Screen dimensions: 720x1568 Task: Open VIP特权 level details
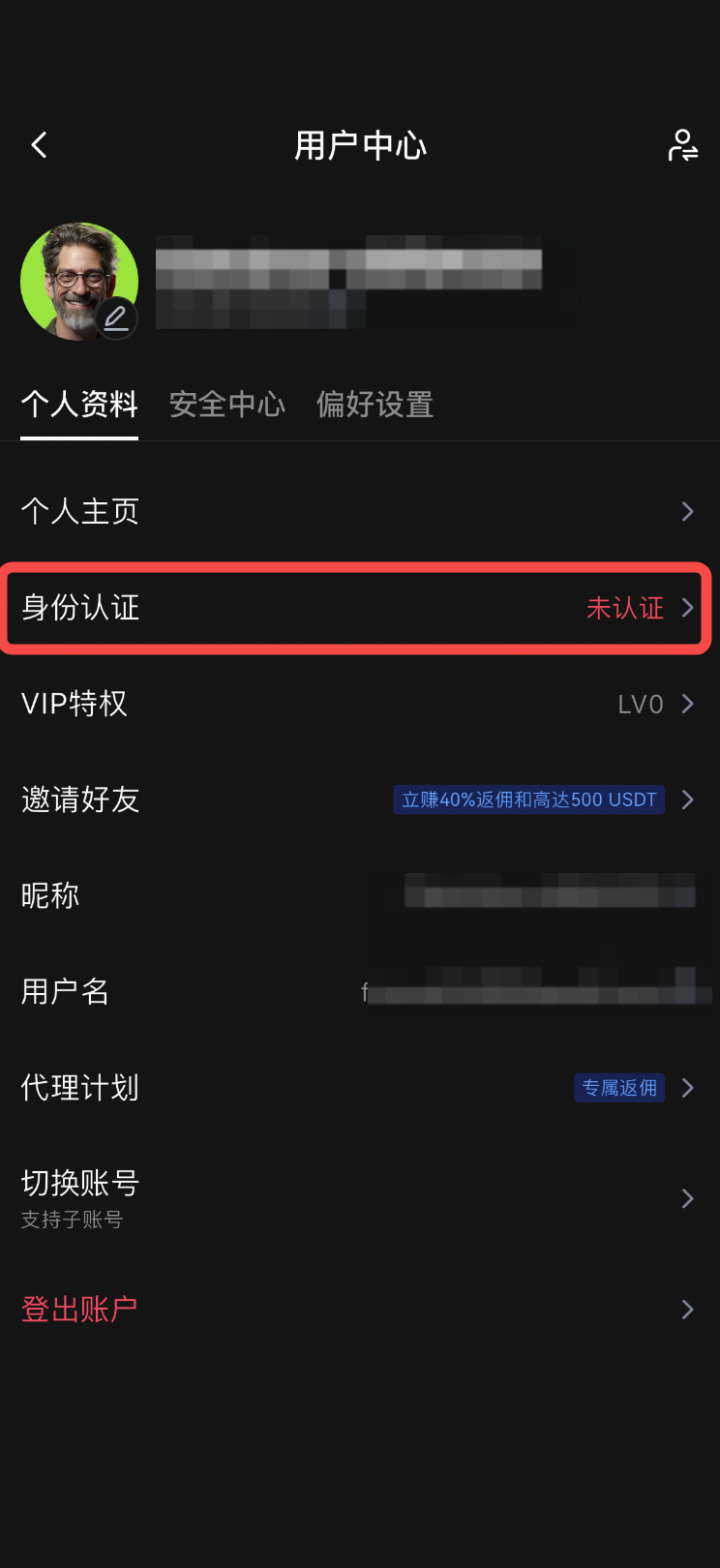(358, 704)
